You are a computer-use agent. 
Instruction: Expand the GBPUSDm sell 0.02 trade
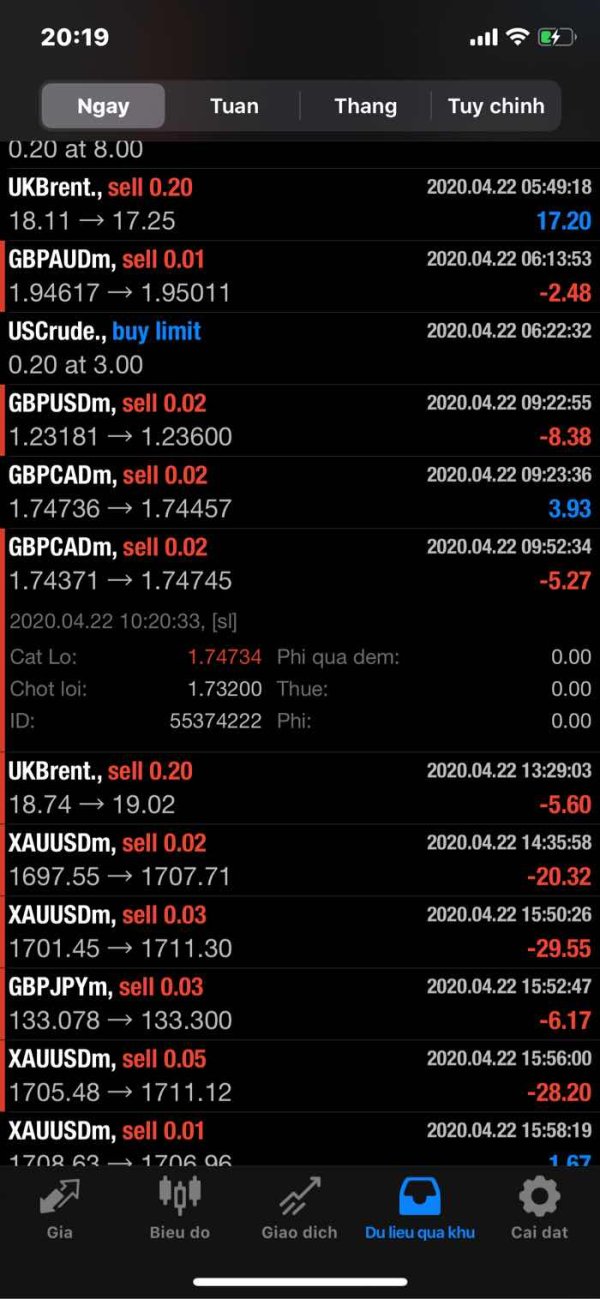point(300,421)
